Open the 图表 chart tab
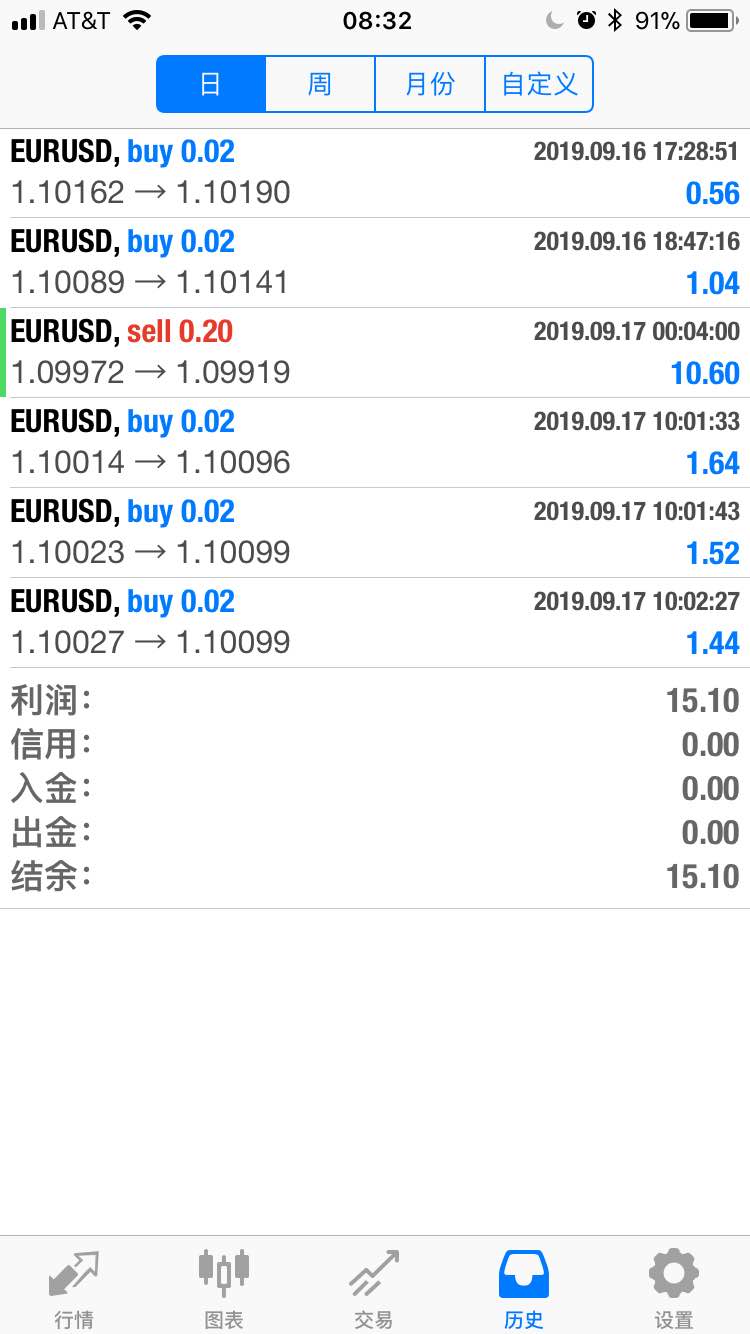The height and width of the screenshot is (1334, 750). (x=224, y=1286)
